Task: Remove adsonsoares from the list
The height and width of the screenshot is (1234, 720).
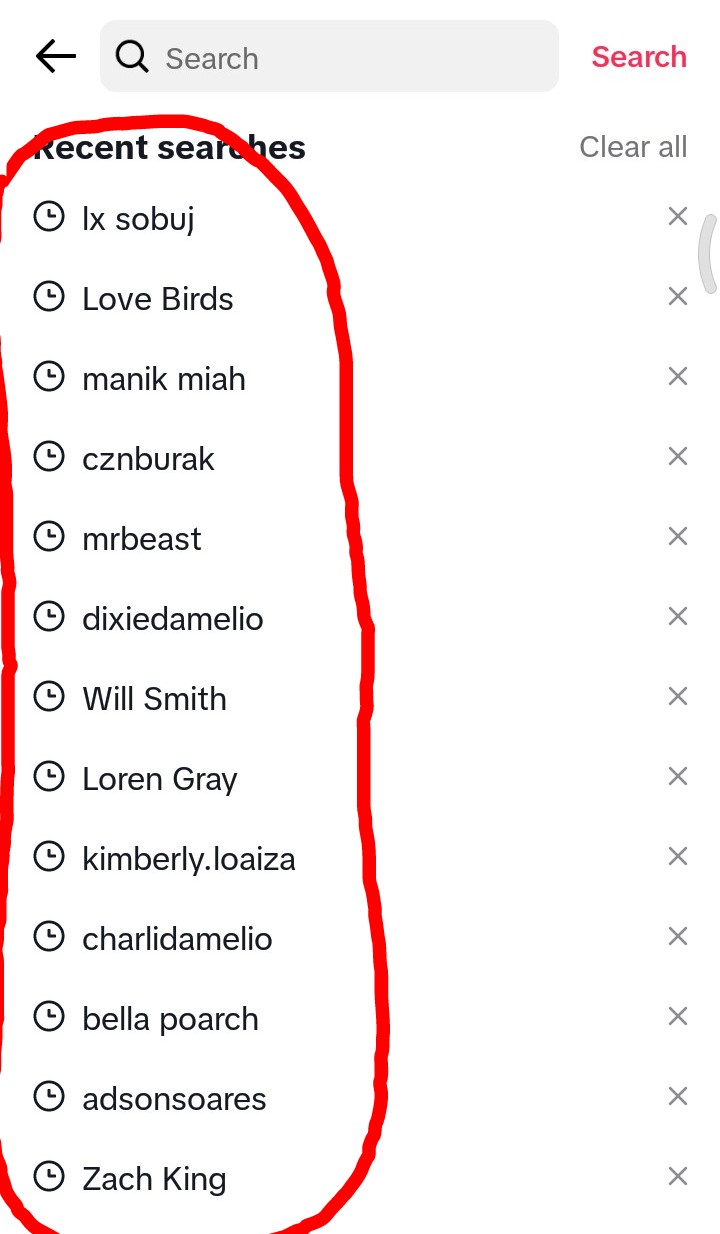Action: 678,1096
